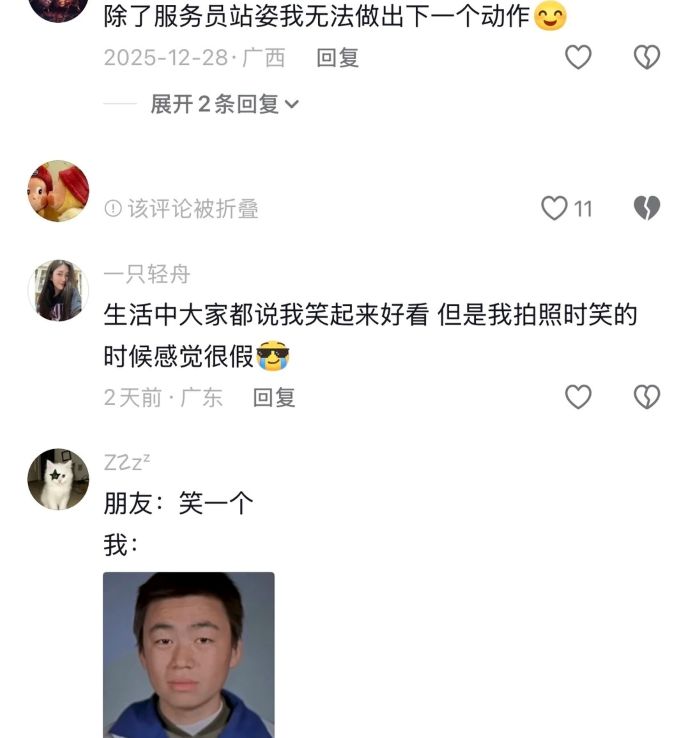This screenshot has width=690, height=738.
Task: Reply to 一只轻舟's comment
Action: (274, 397)
